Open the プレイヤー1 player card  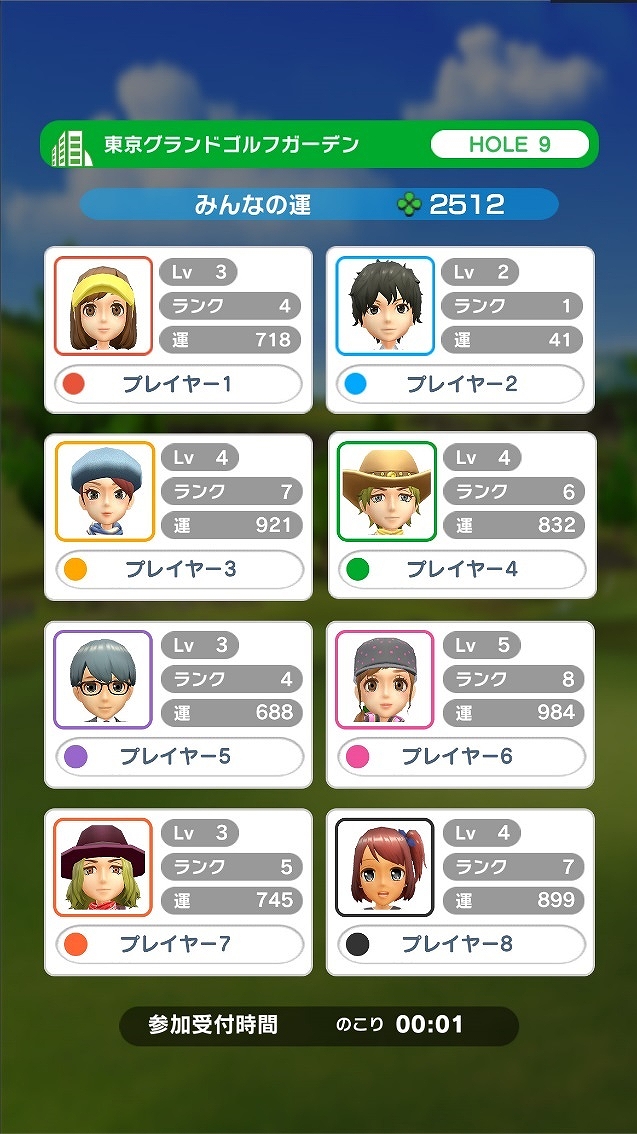[x=178, y=330]
